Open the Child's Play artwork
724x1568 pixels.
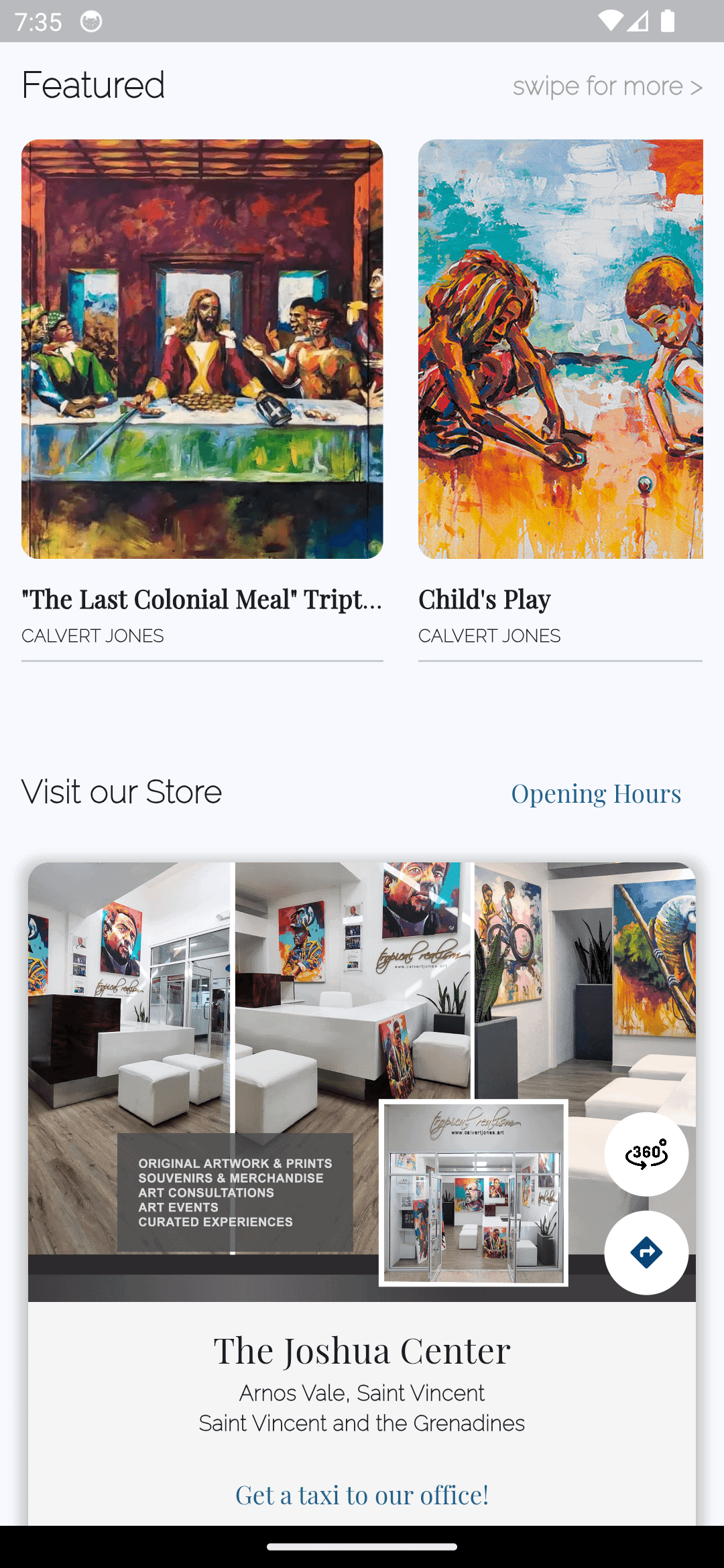pos(560,349)
